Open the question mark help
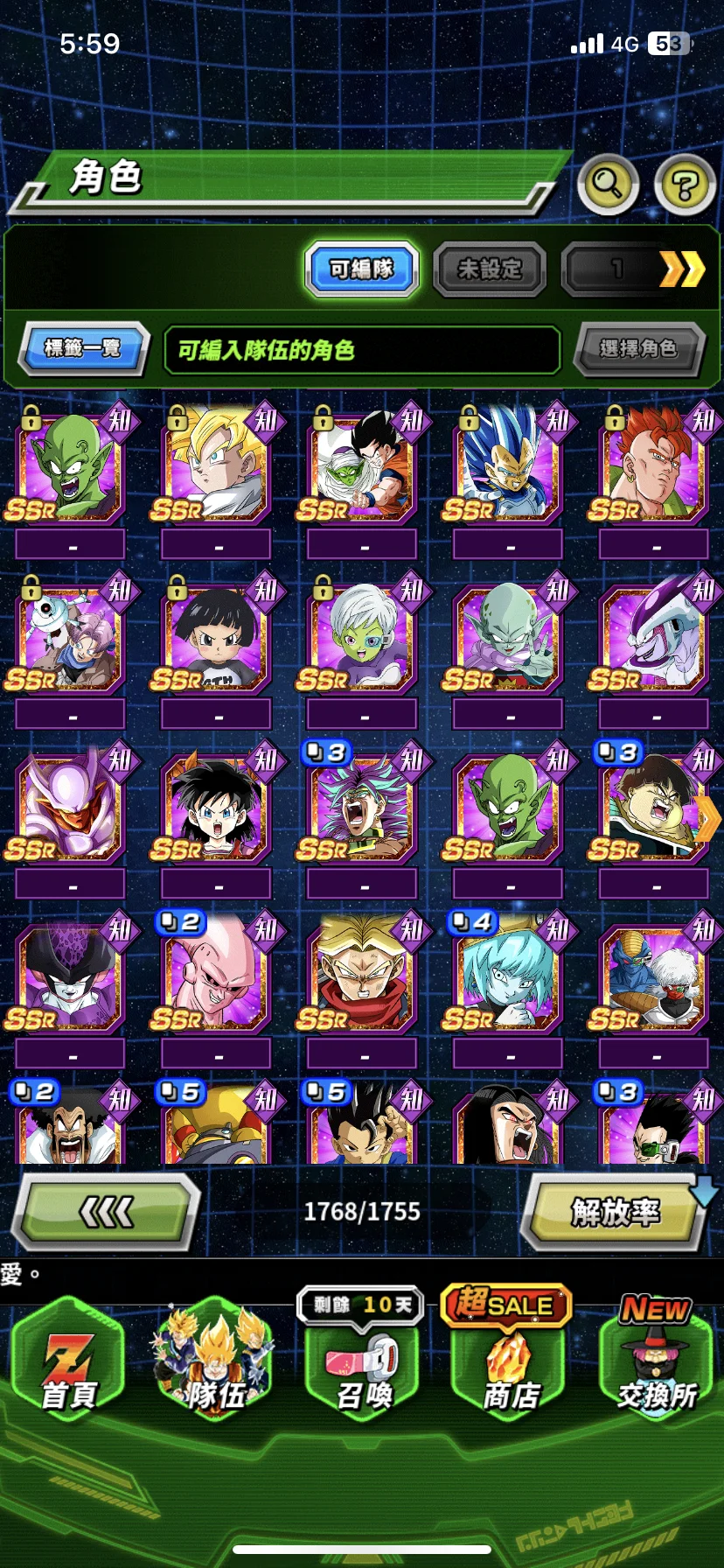 pos(685,184)
